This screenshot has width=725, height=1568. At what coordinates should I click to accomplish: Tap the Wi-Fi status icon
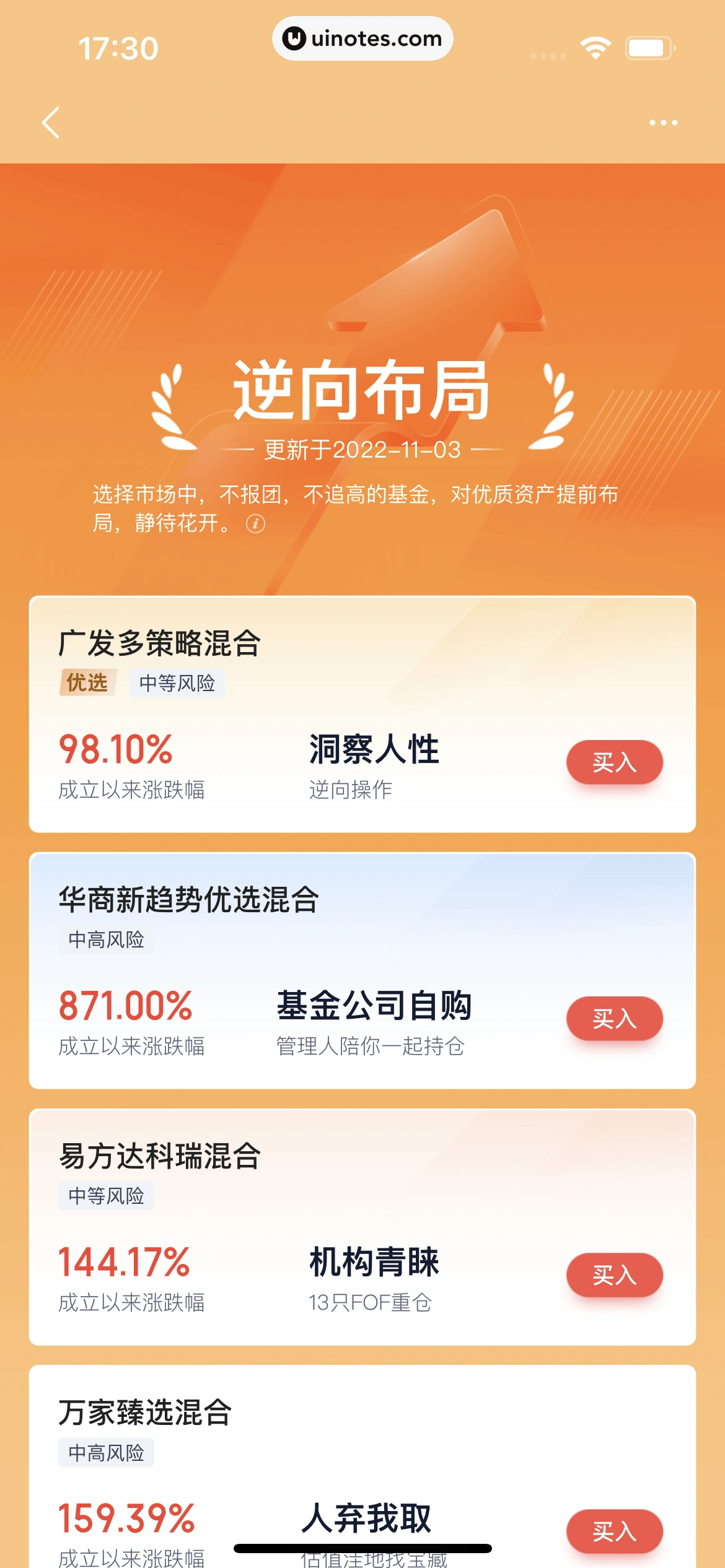[x=595, y=47]
